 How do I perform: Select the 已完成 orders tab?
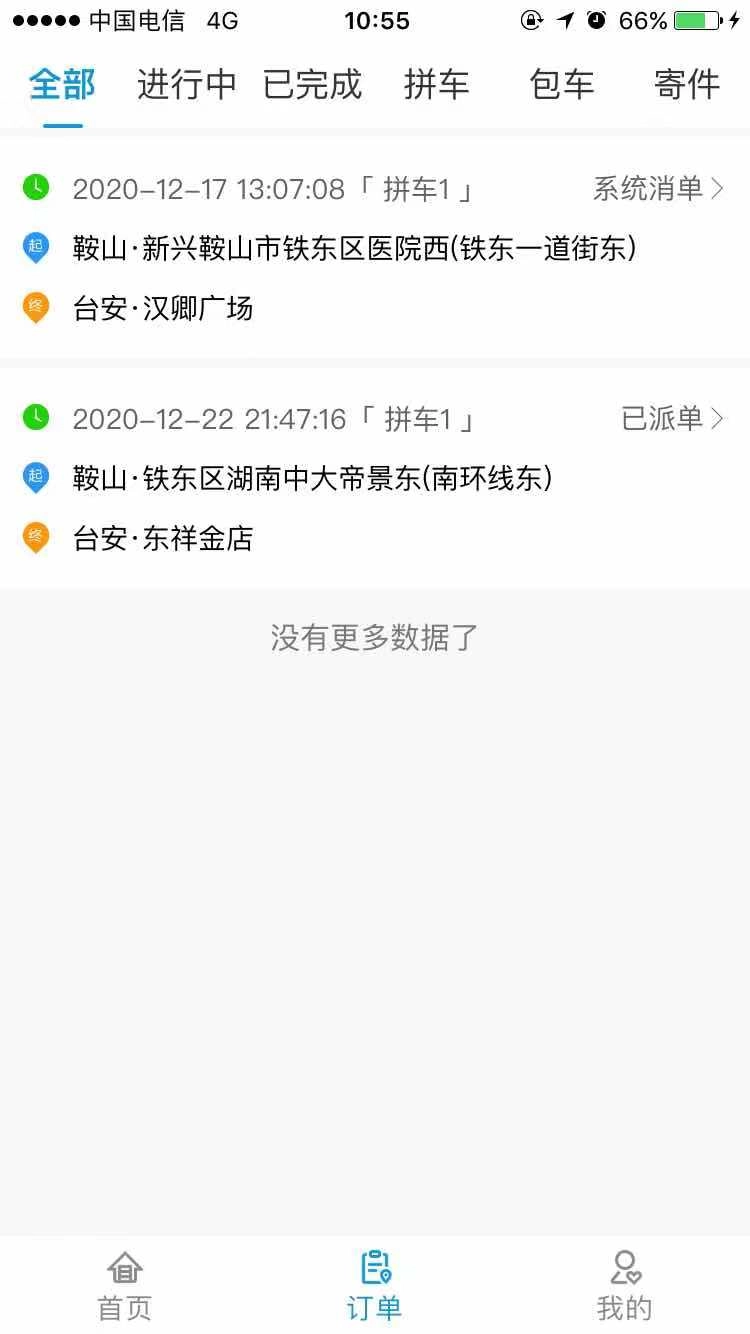tap(312, 85)
